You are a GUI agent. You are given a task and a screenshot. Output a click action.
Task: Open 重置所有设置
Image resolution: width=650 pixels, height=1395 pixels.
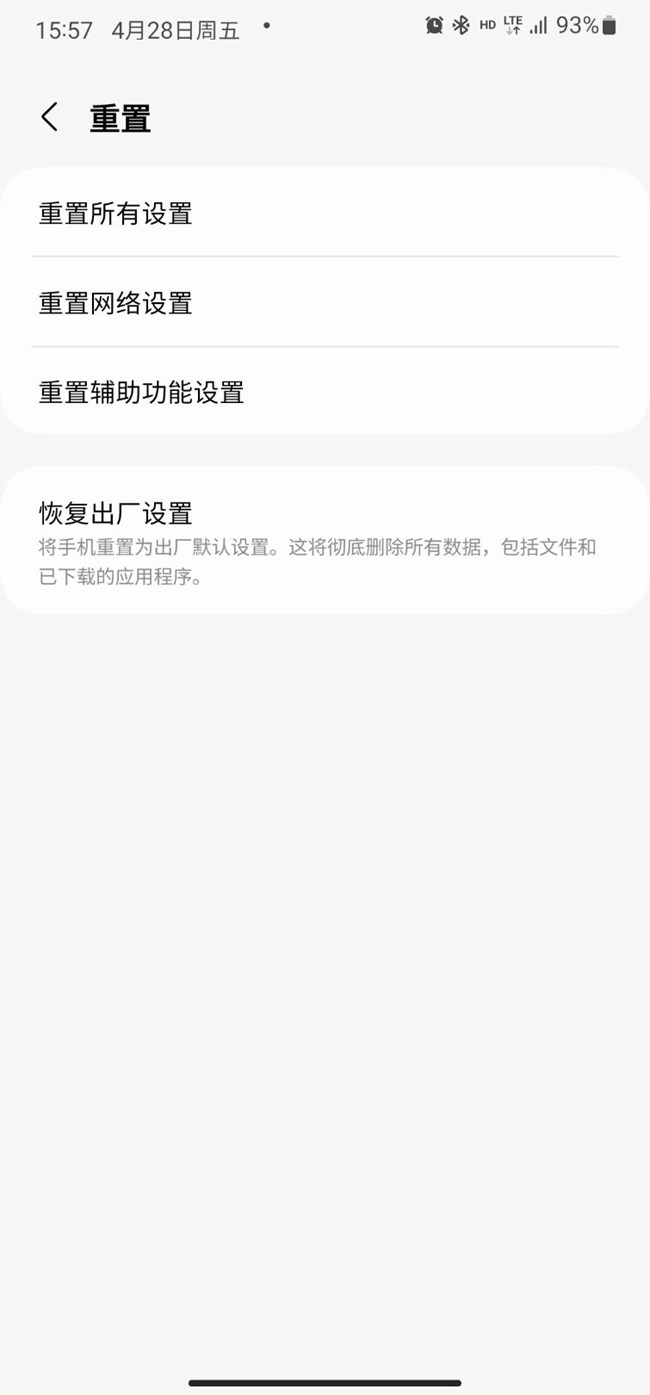click(x=325, y=213)
